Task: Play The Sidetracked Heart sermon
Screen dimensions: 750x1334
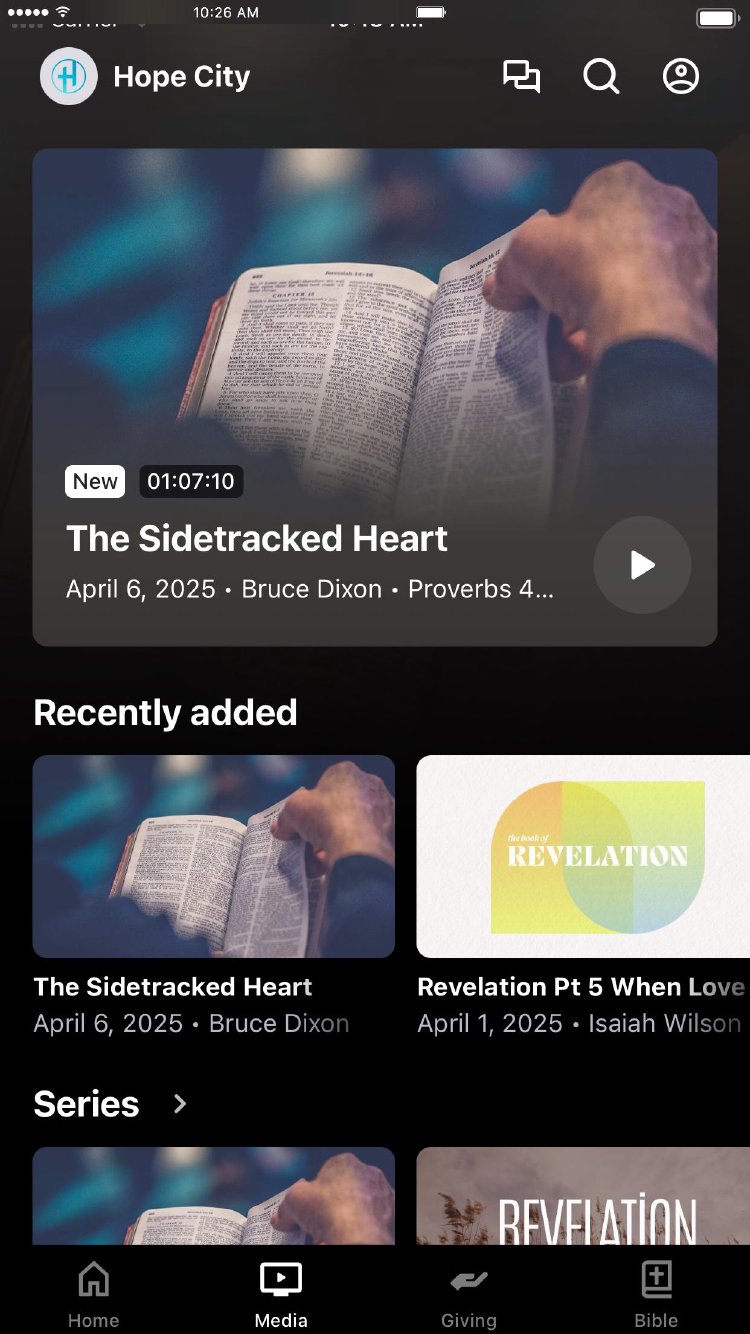Action: click(x=642, y=565)
